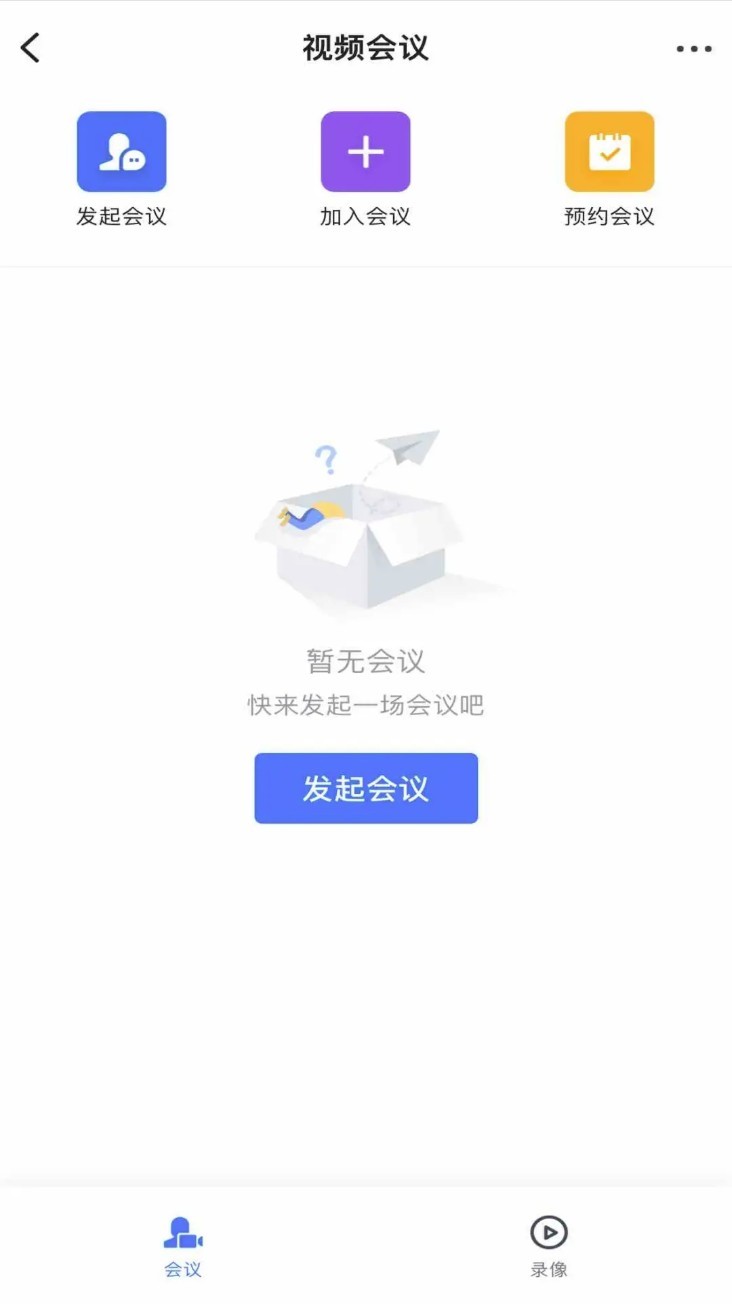Tap the person icon to start a meeting
The image size is (732, 1304).
pyautogui.click(x=122, y=151)
